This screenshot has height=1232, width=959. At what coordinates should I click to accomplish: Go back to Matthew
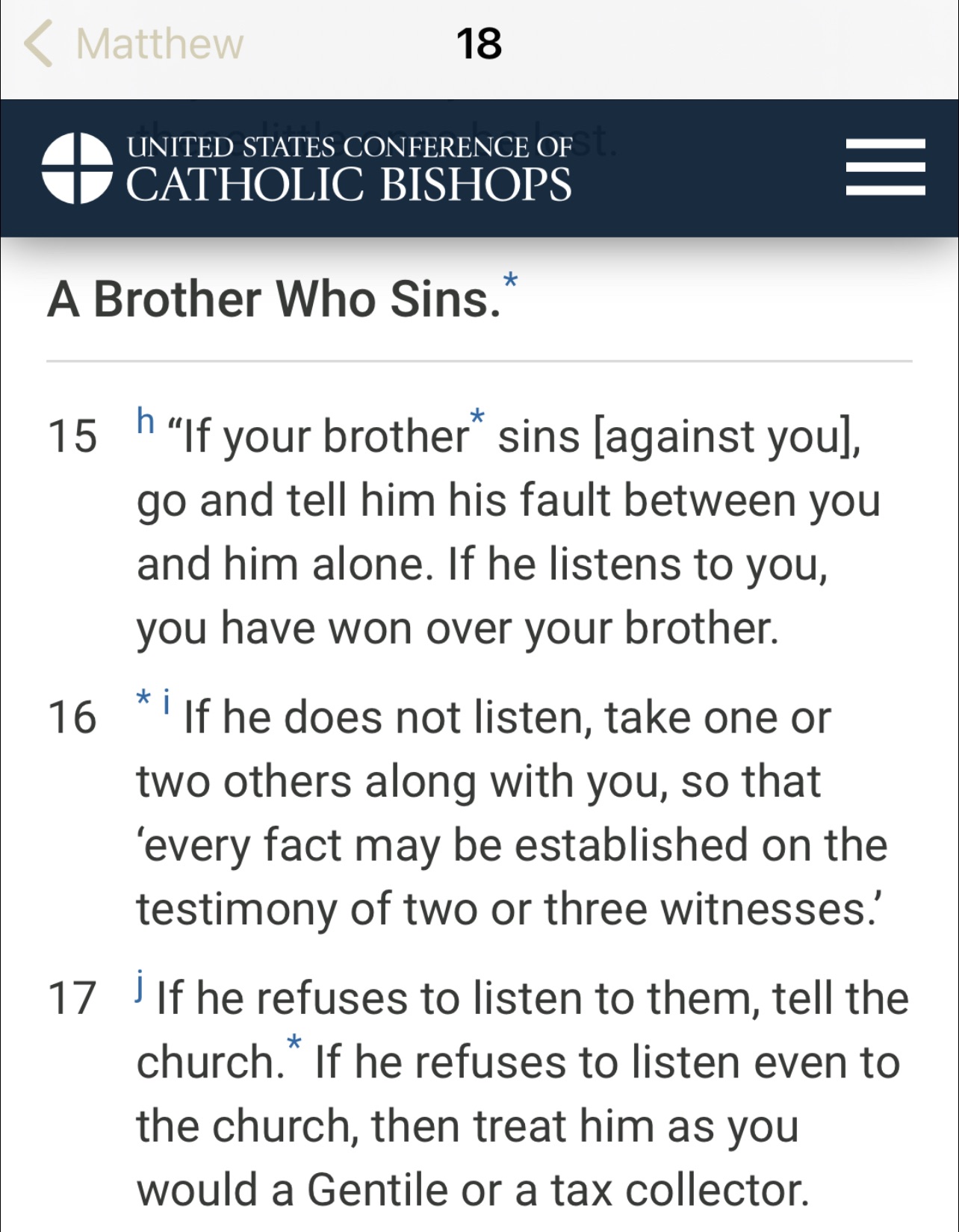coord(134,43)
